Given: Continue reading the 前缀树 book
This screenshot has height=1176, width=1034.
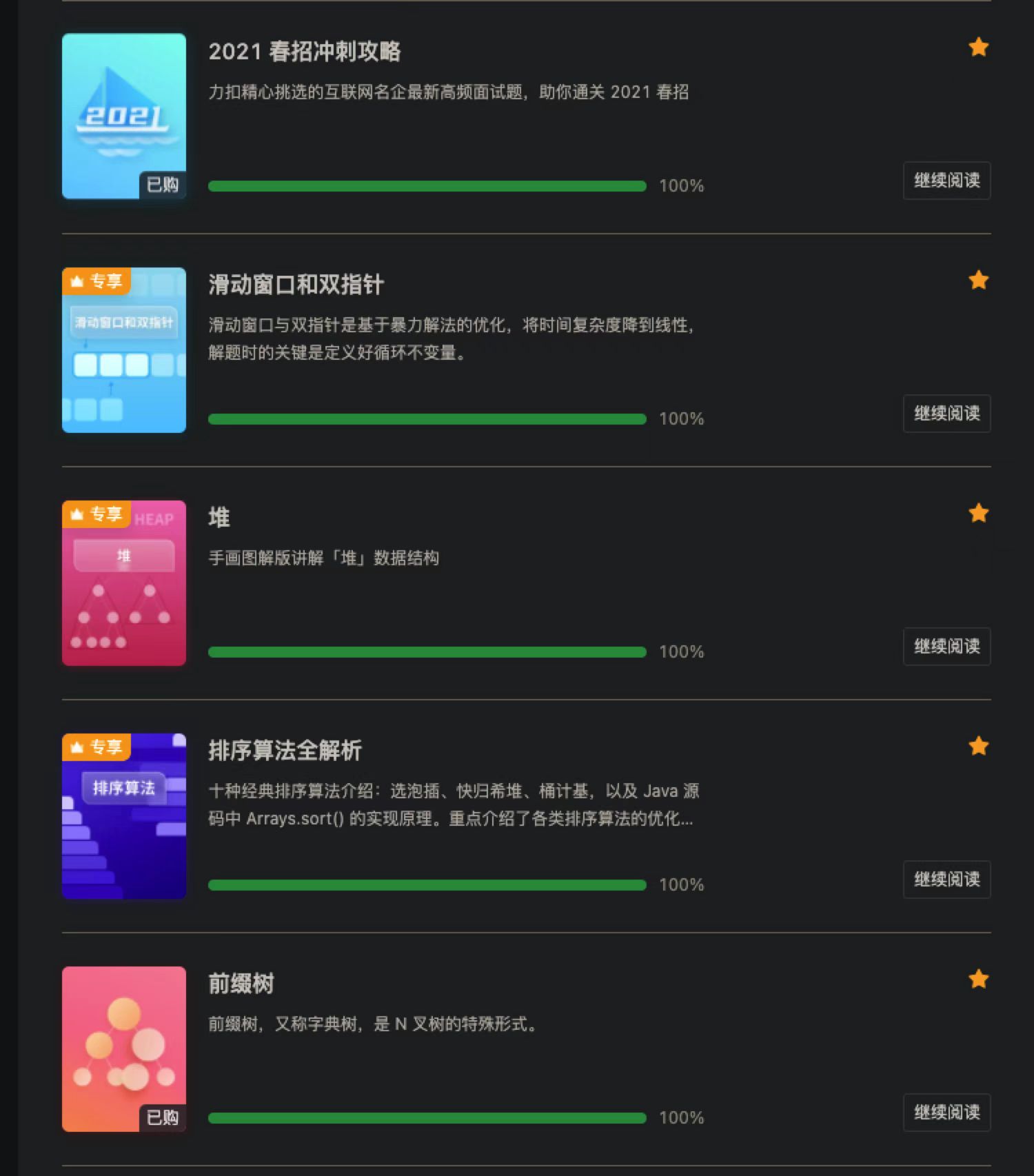Looking at the screenshot, I should 946,1113.
